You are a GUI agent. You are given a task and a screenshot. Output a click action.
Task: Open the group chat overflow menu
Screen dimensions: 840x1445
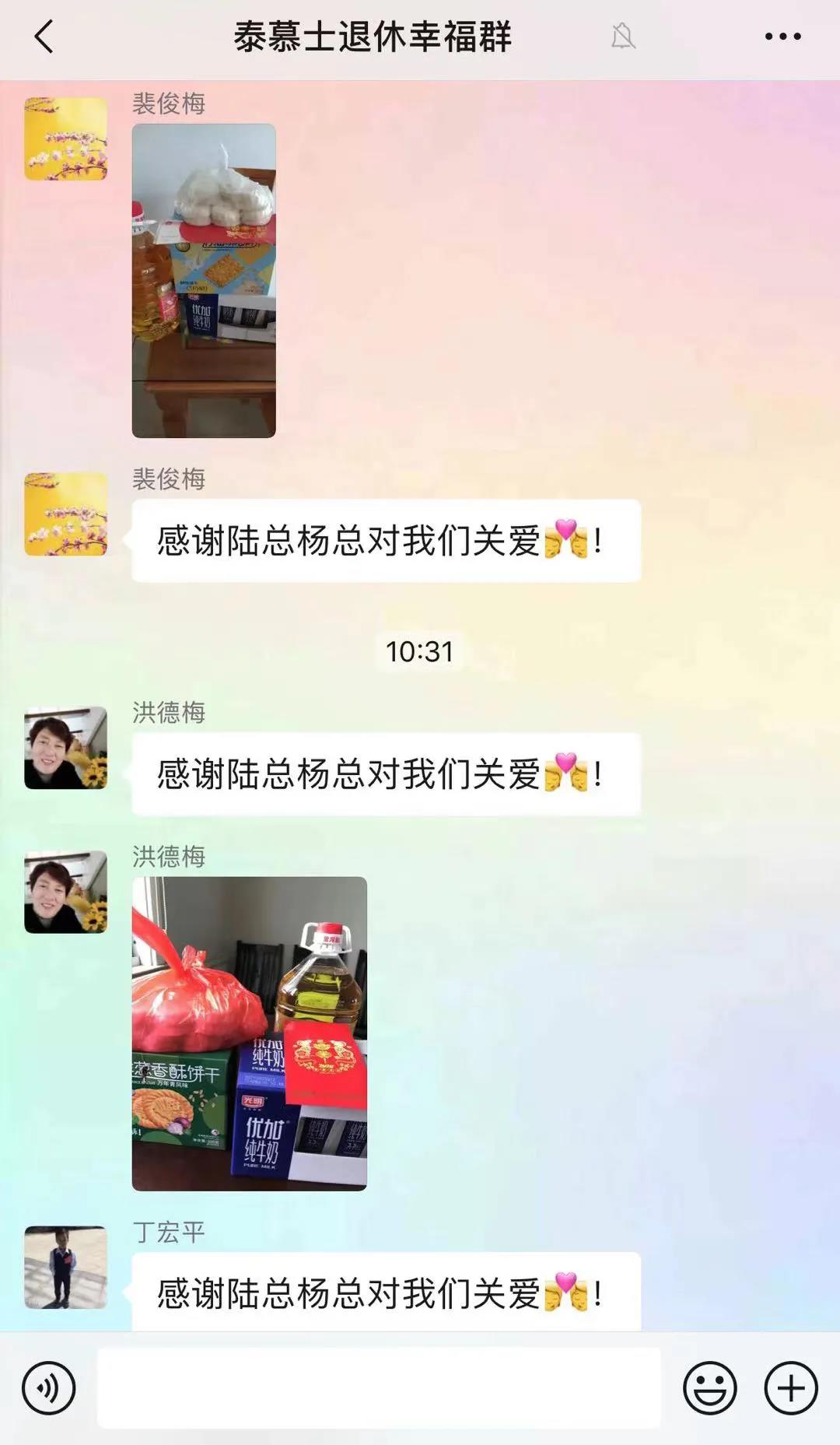(782, 37)
